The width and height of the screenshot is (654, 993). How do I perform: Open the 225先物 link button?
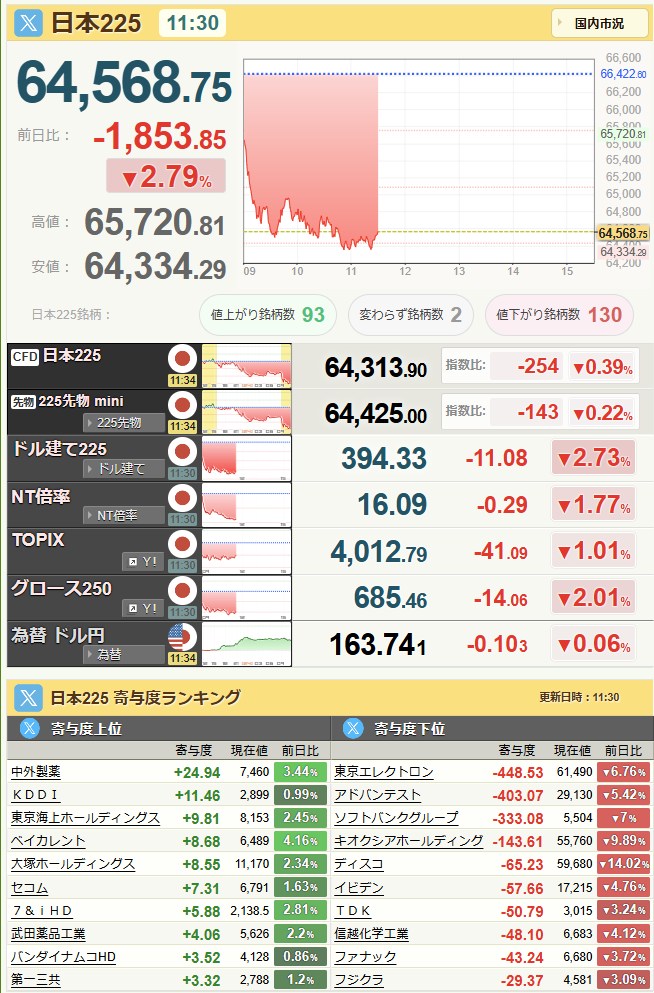point(123,422)
